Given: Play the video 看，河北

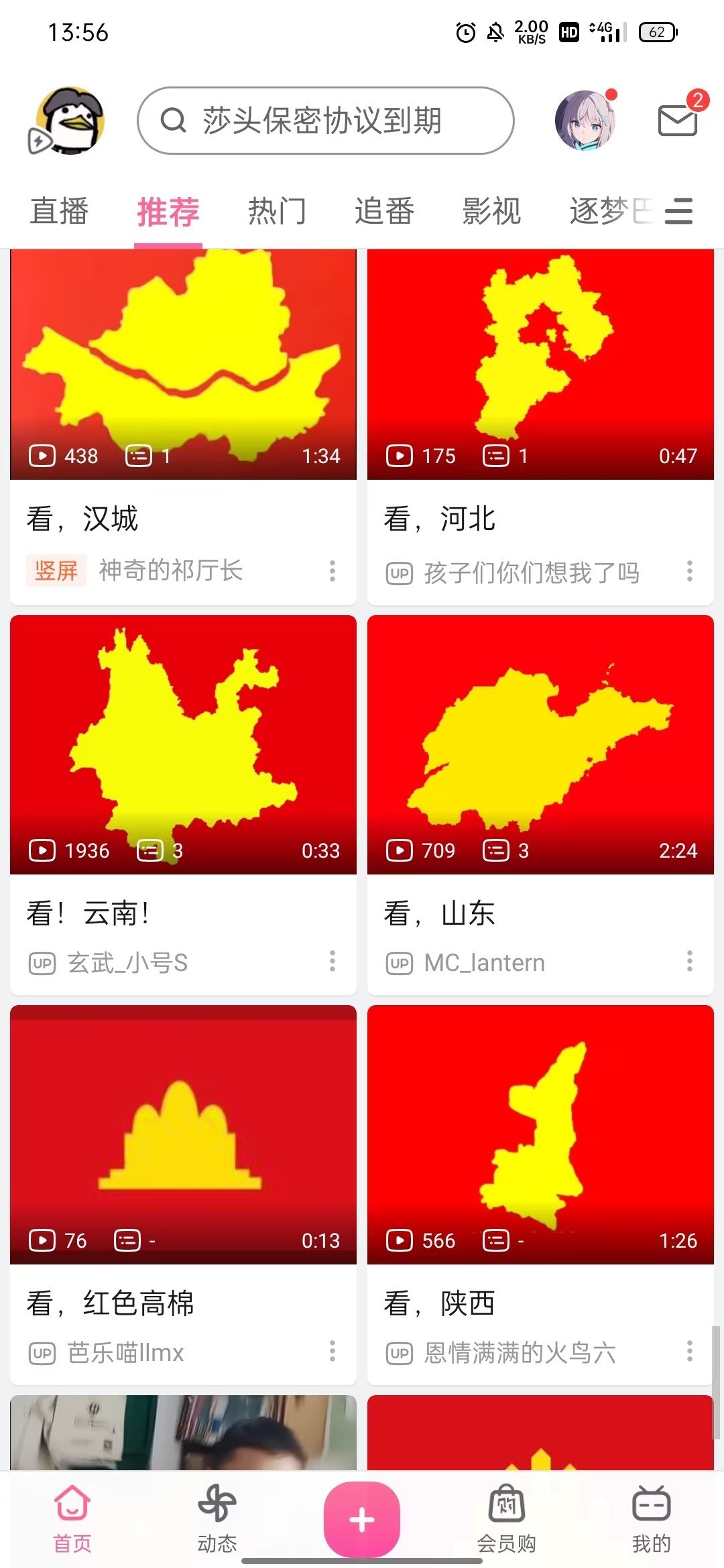Looking at the screenshot, I should coord(540,365).
